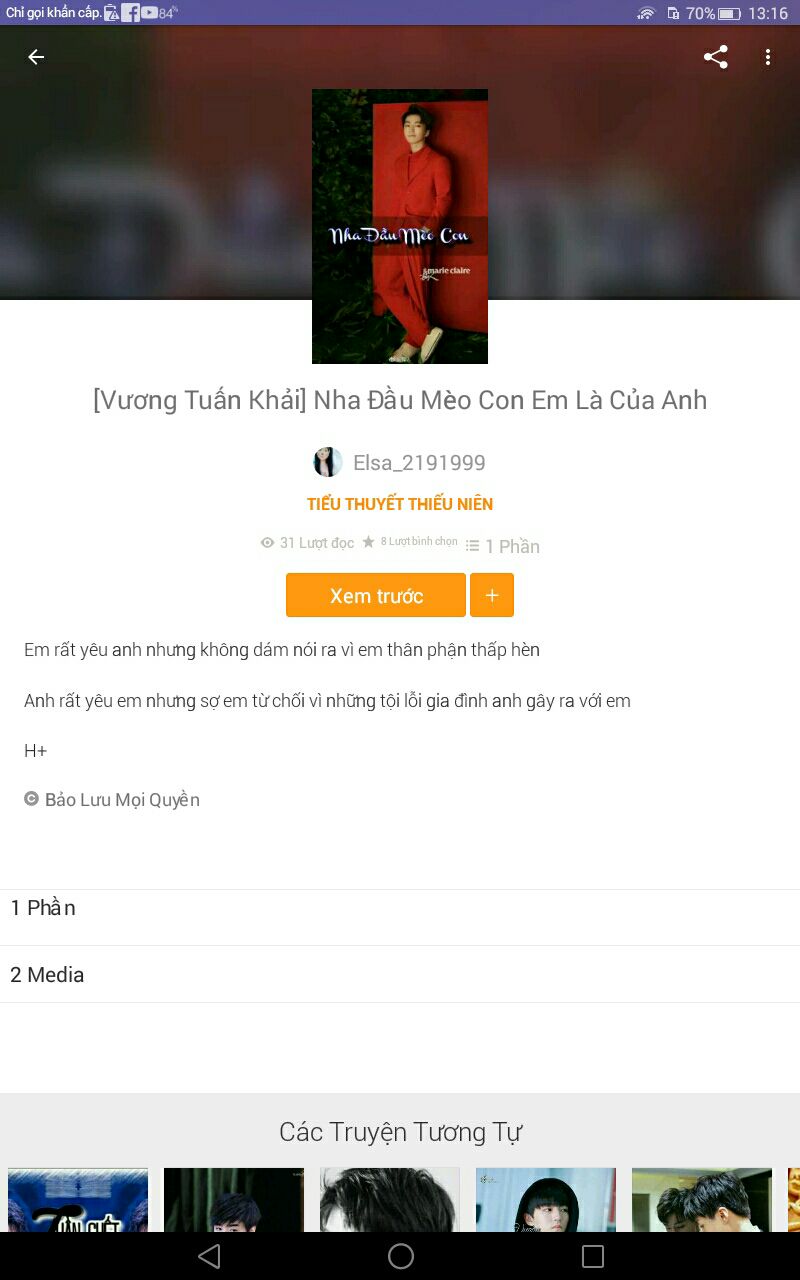Open recent apps from the navigation bar
800x1280 pixels.
click(593, 1256)
